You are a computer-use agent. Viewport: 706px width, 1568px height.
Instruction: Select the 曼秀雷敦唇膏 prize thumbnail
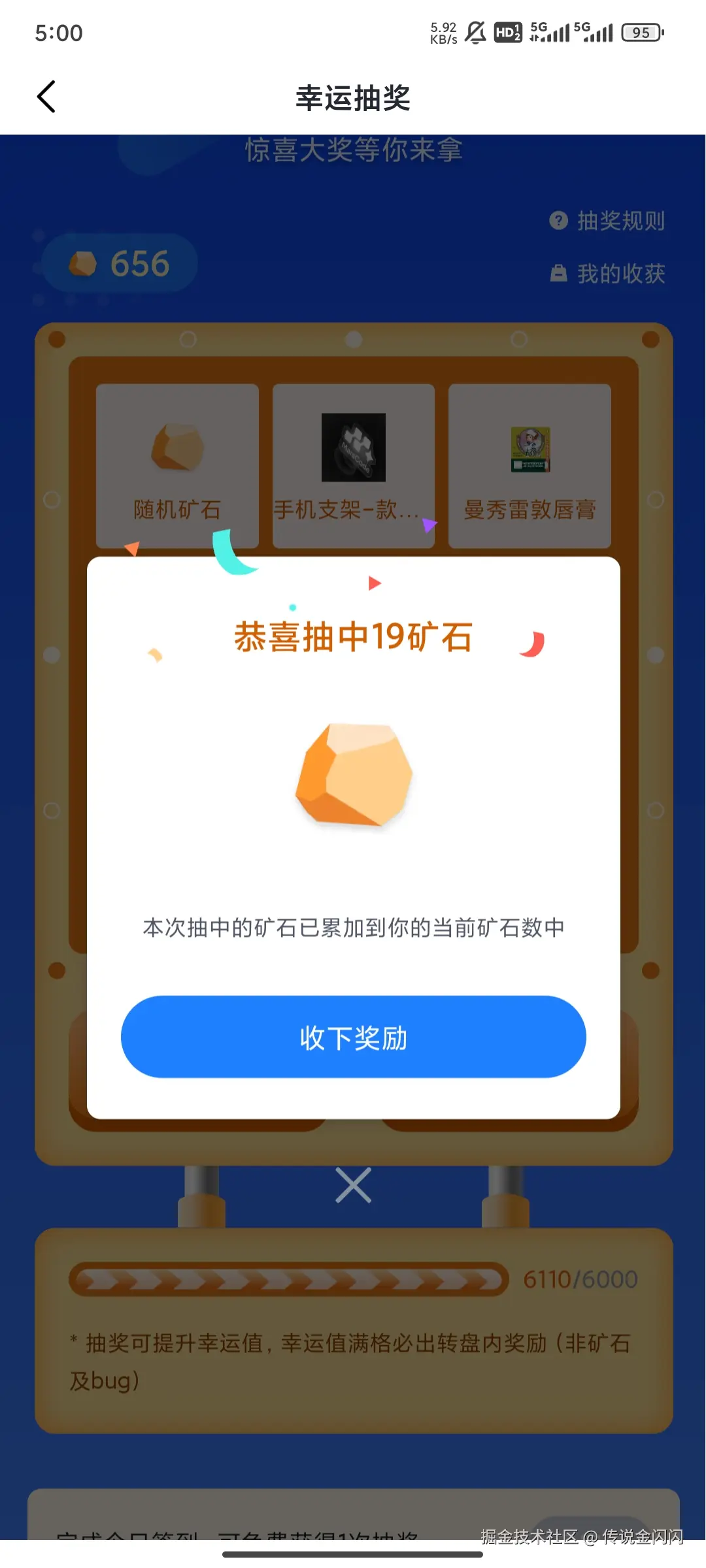coord(528,465)
